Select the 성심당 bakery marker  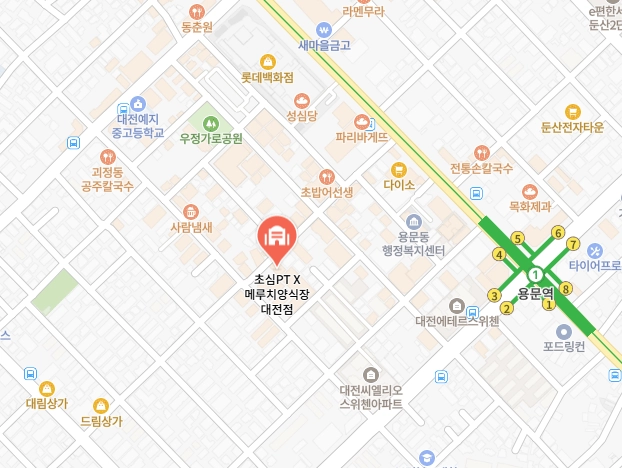point(302,101)
